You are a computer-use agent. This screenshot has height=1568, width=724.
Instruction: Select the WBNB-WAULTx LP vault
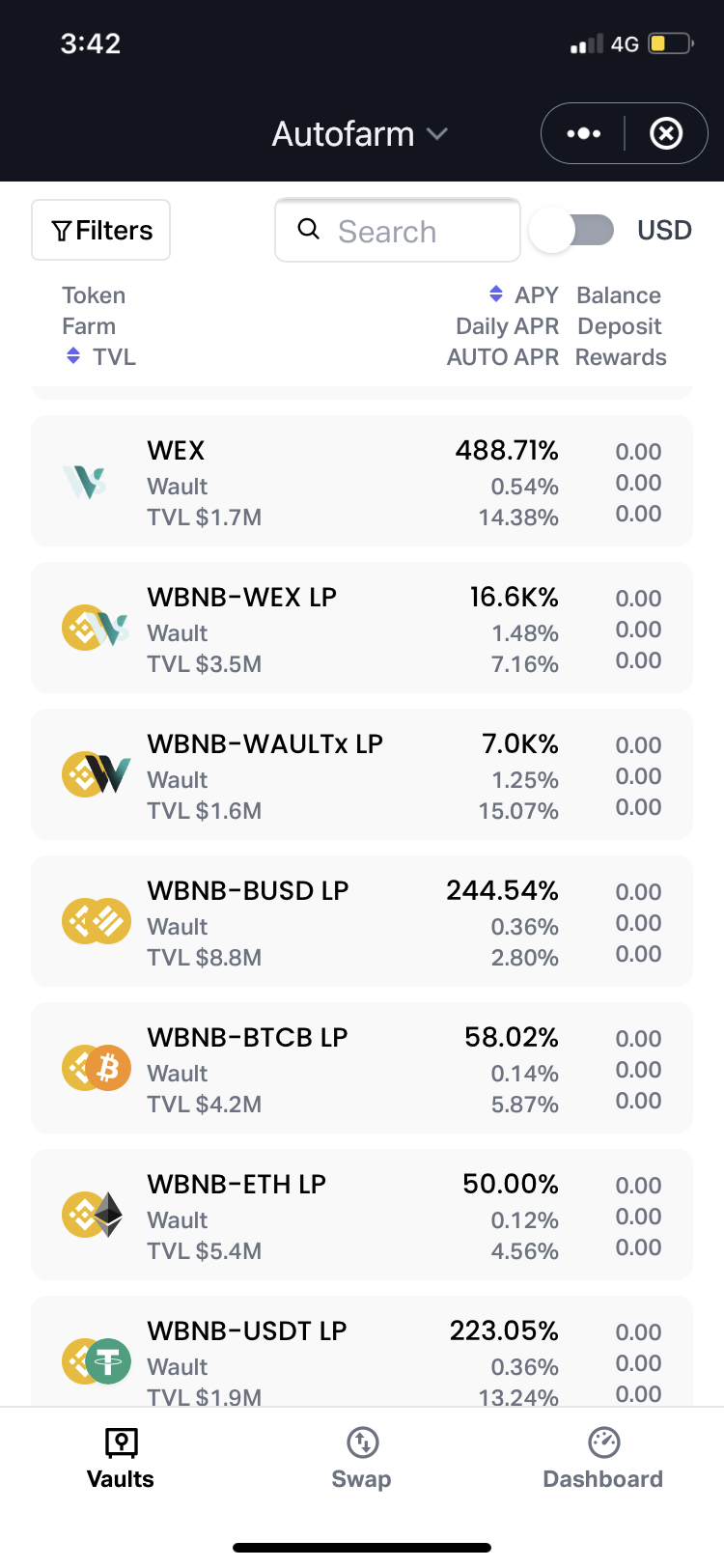[x=362, y=774]
